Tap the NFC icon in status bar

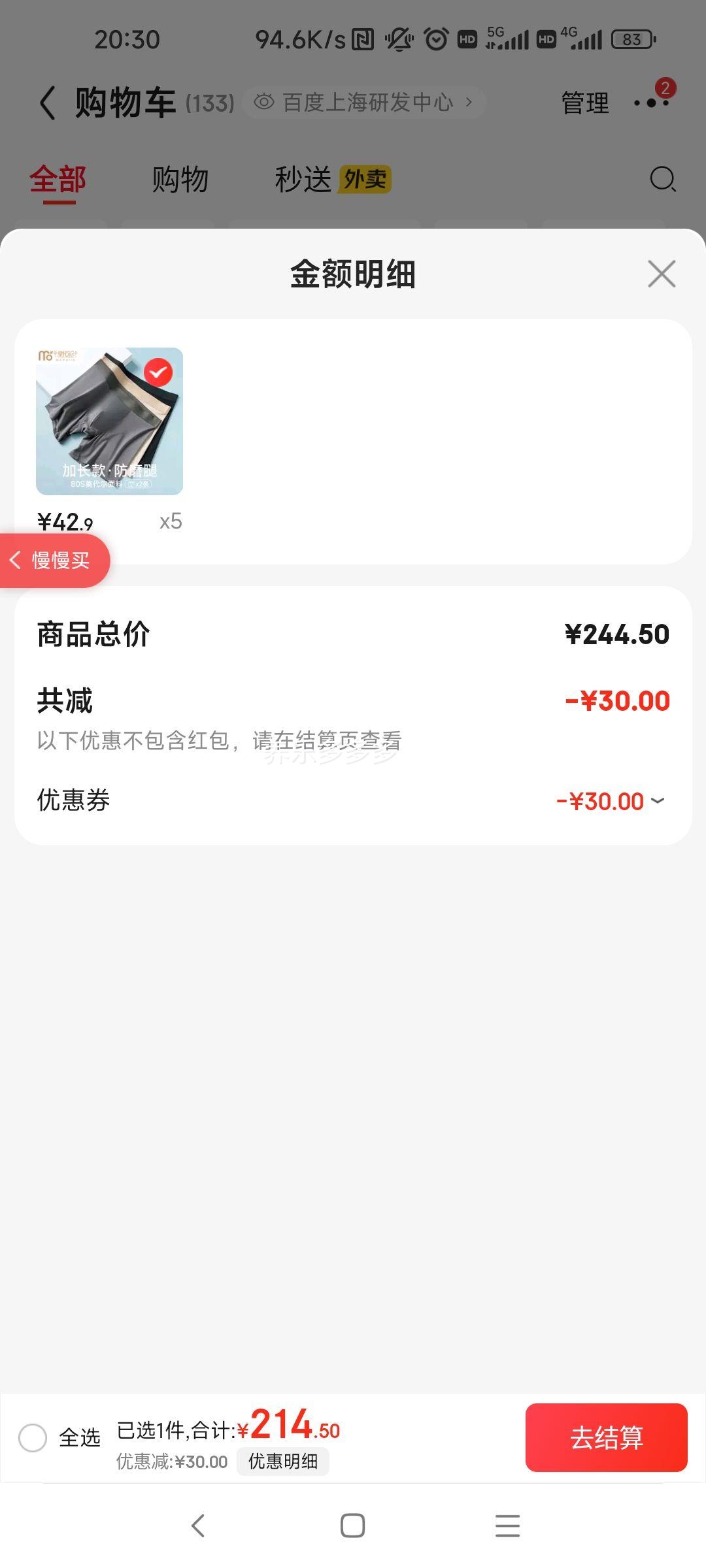pyautogui.click(x=363, y=39)
